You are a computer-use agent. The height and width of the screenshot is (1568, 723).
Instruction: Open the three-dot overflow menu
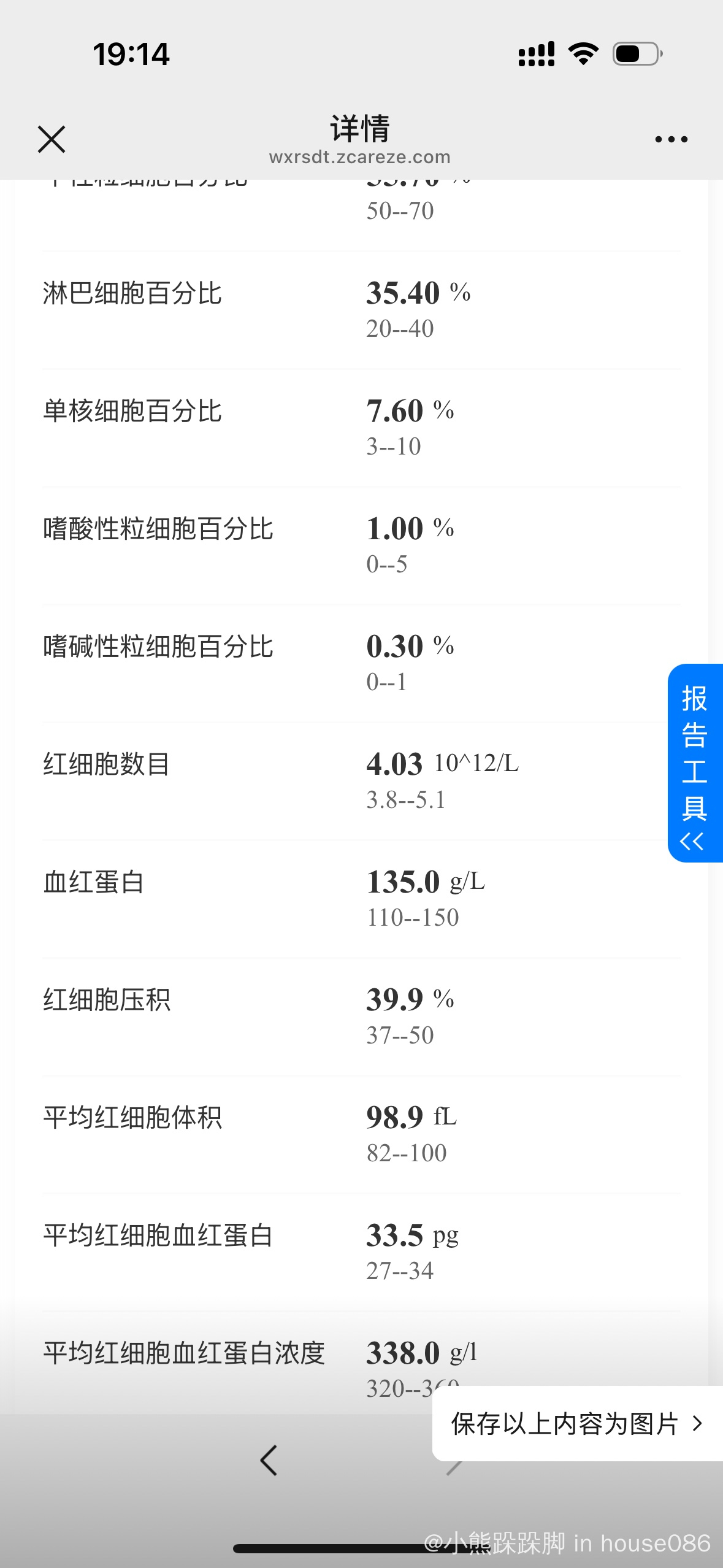point(671,140)
